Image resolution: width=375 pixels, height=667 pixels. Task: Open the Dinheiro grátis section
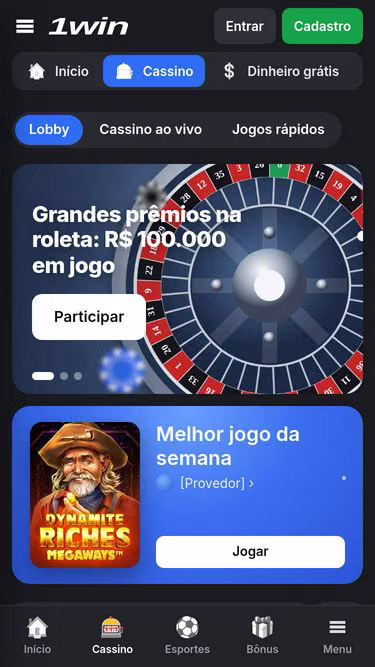281,71
